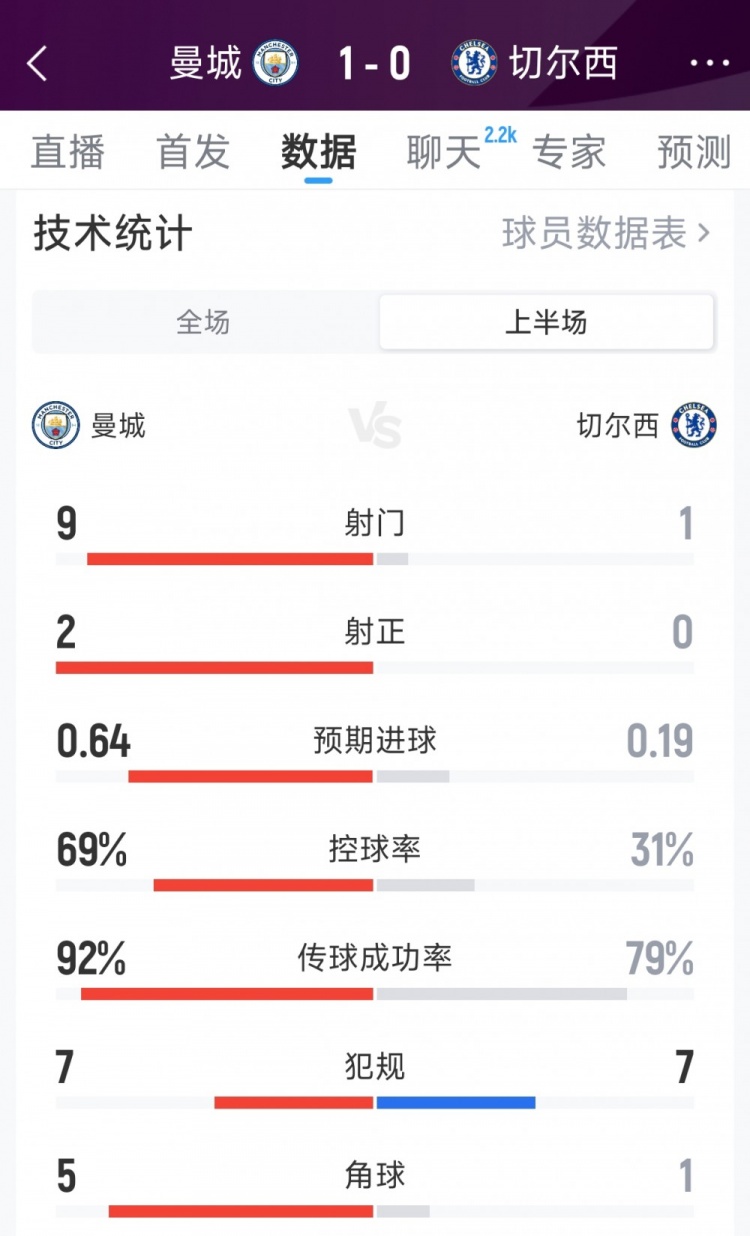Keep the 上半场 (first half) view selected
Viewport: 750px width, 1236px height.
click(547, 321)
